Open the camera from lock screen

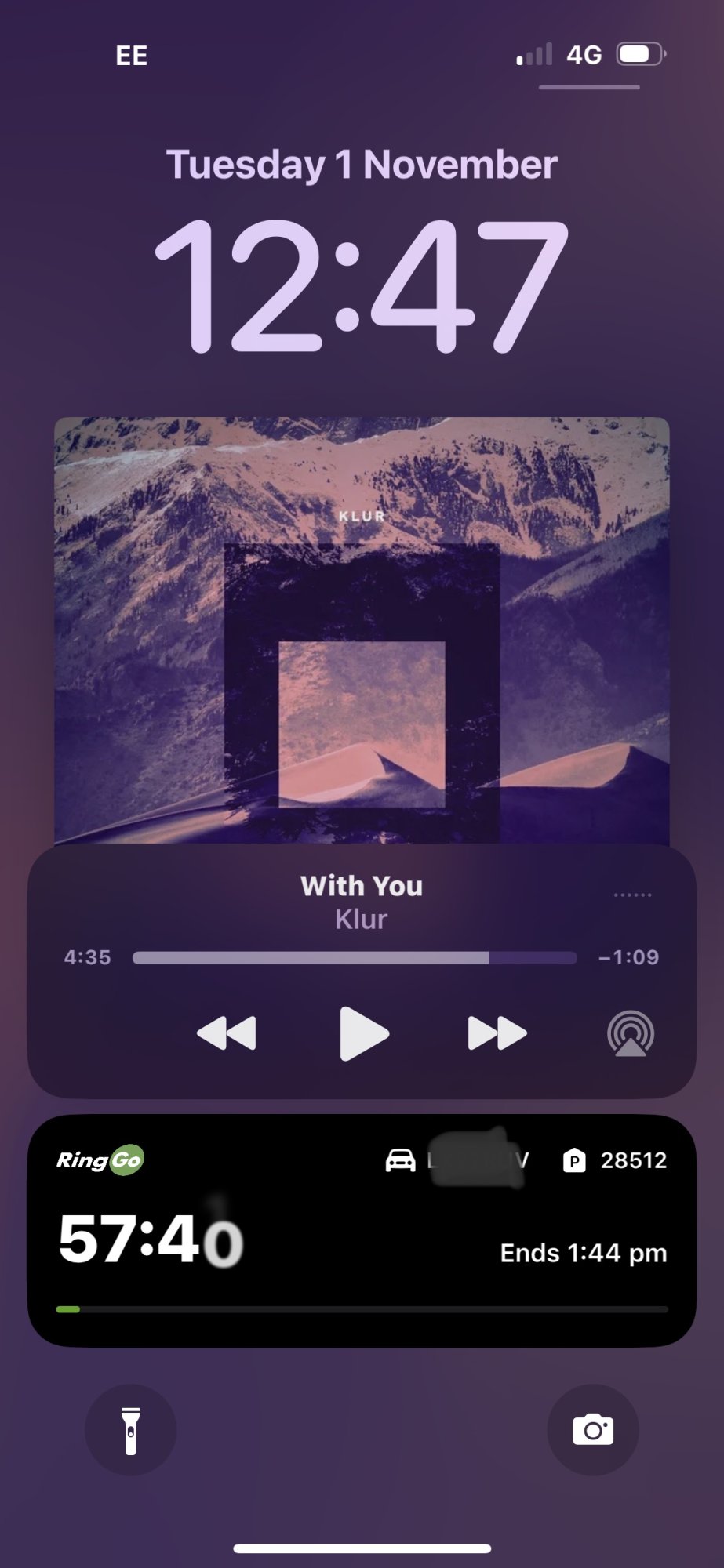(x=593, y=1430)
